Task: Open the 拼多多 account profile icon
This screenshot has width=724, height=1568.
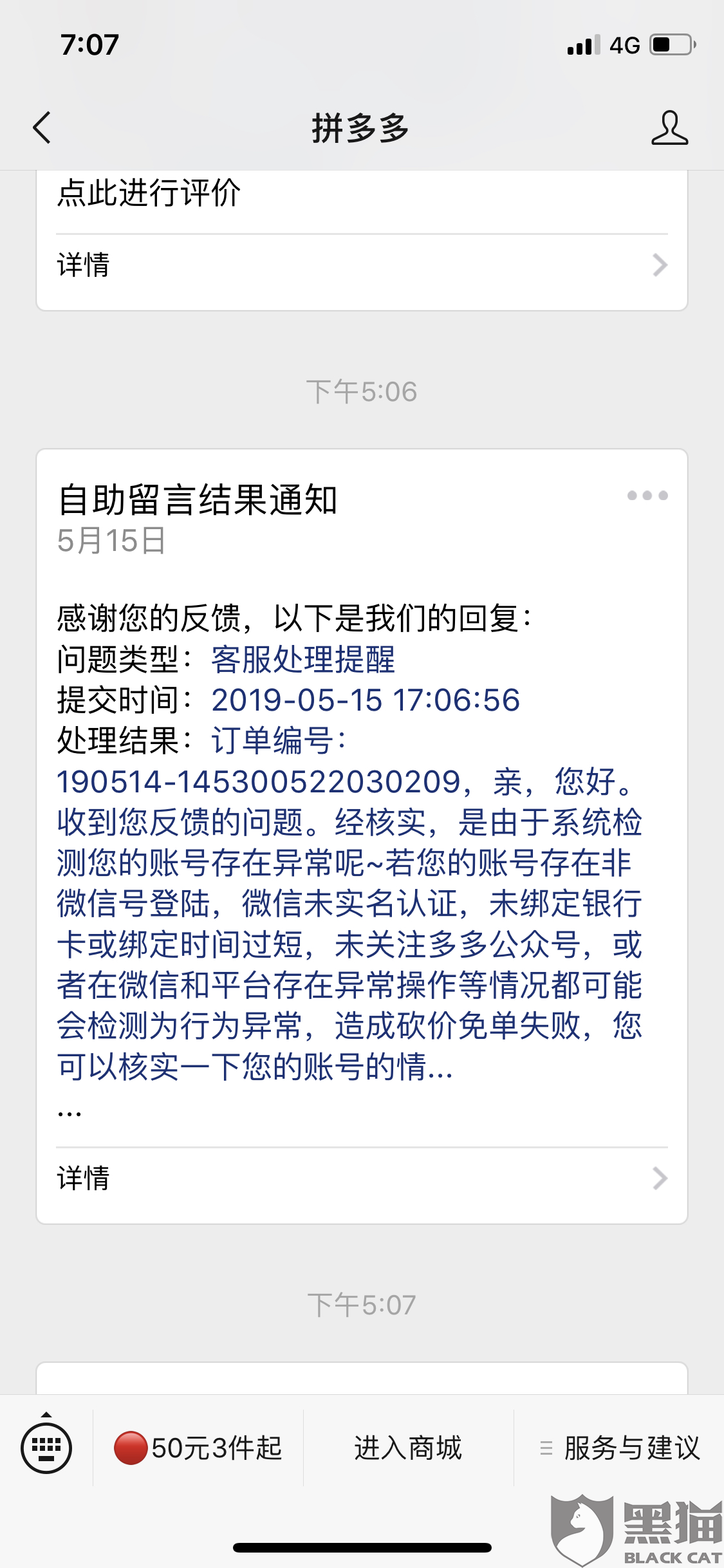Action: tap(669, 127)
